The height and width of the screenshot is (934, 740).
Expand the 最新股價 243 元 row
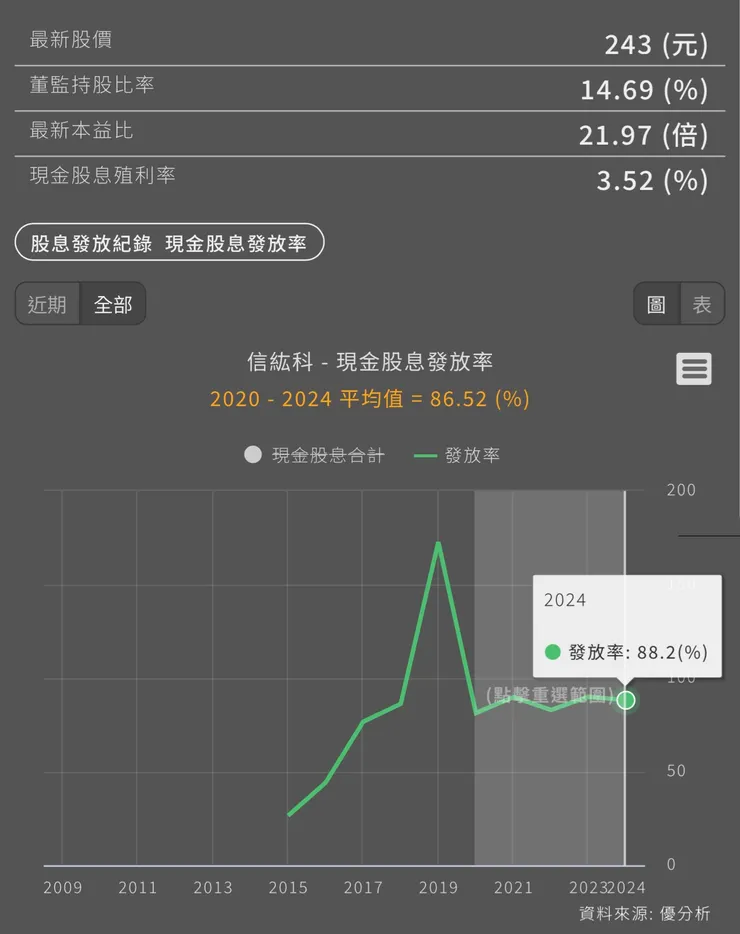pos(370,40)
